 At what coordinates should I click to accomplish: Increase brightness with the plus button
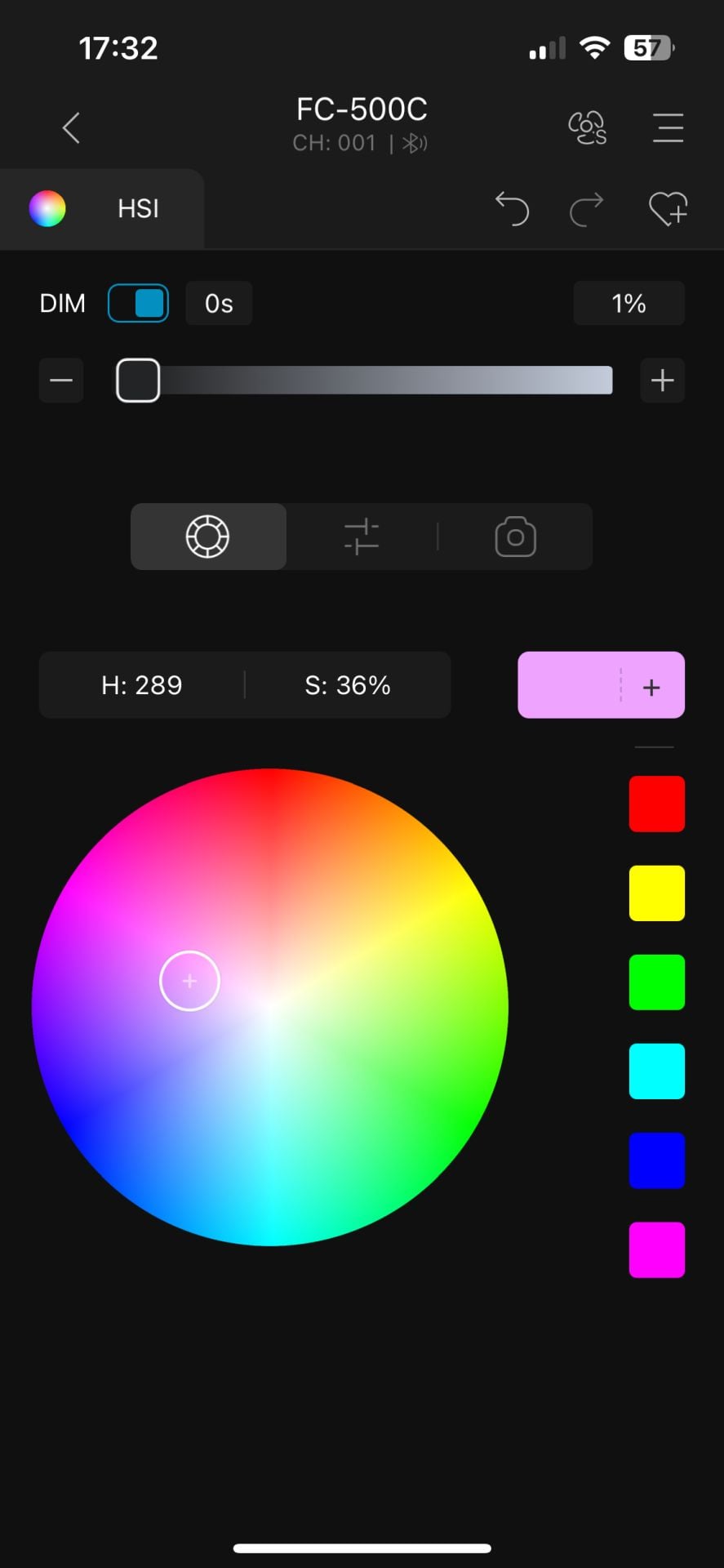pyautogui.click(x=662, y=381)
